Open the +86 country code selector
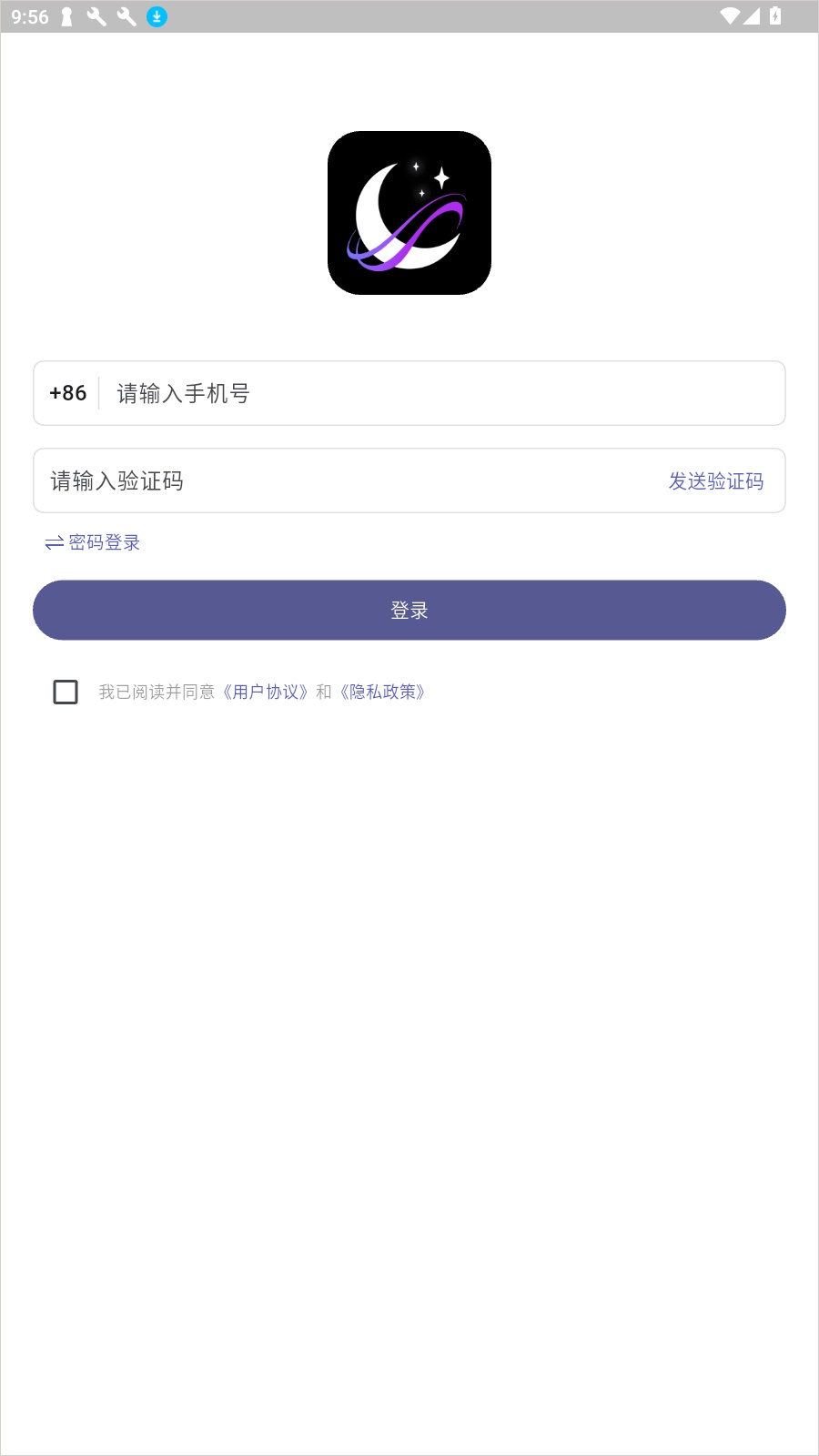The width and height of the screenshot is (819, 1456). tap(66, 393)
